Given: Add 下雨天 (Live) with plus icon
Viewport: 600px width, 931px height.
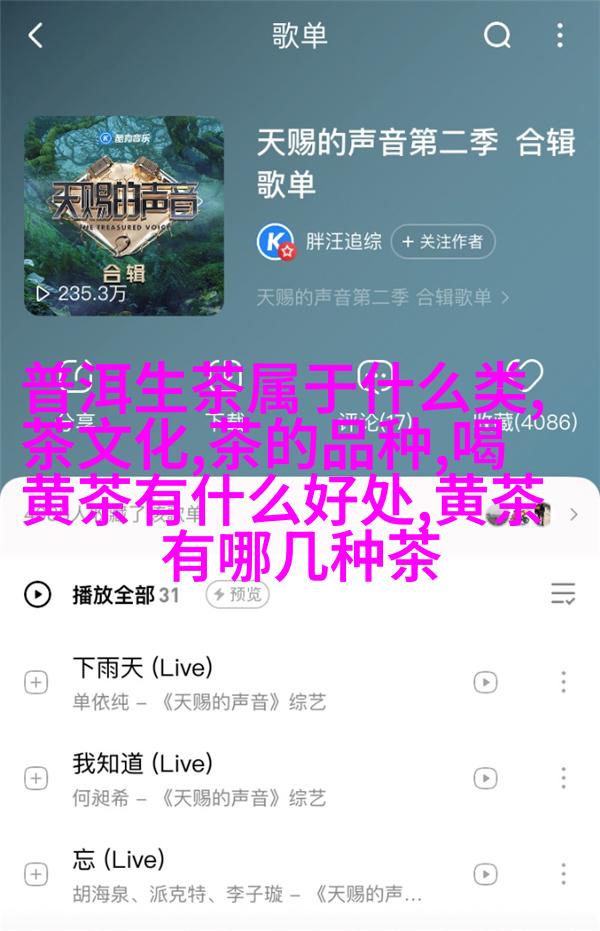Looking at the screenshot, I should coord(36,682).
